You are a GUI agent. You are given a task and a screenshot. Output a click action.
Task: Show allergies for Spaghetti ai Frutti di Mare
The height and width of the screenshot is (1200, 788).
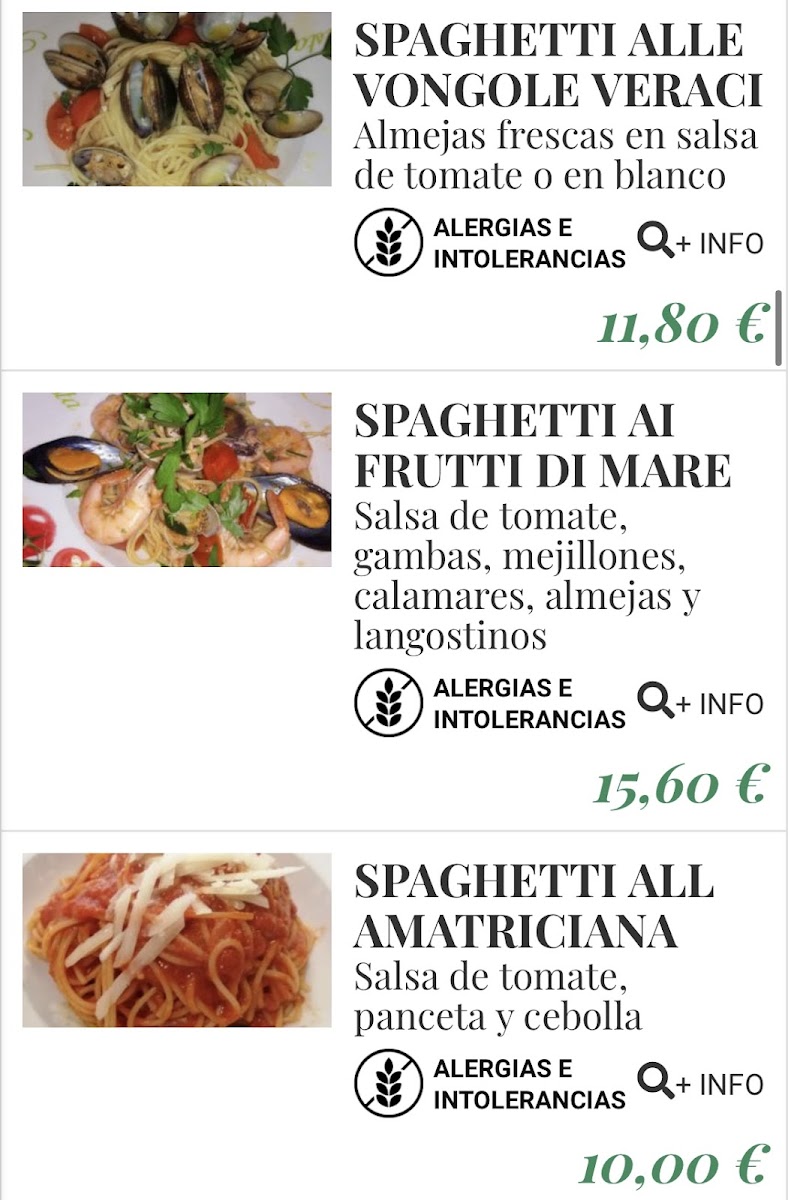click(x=490, y=703)
